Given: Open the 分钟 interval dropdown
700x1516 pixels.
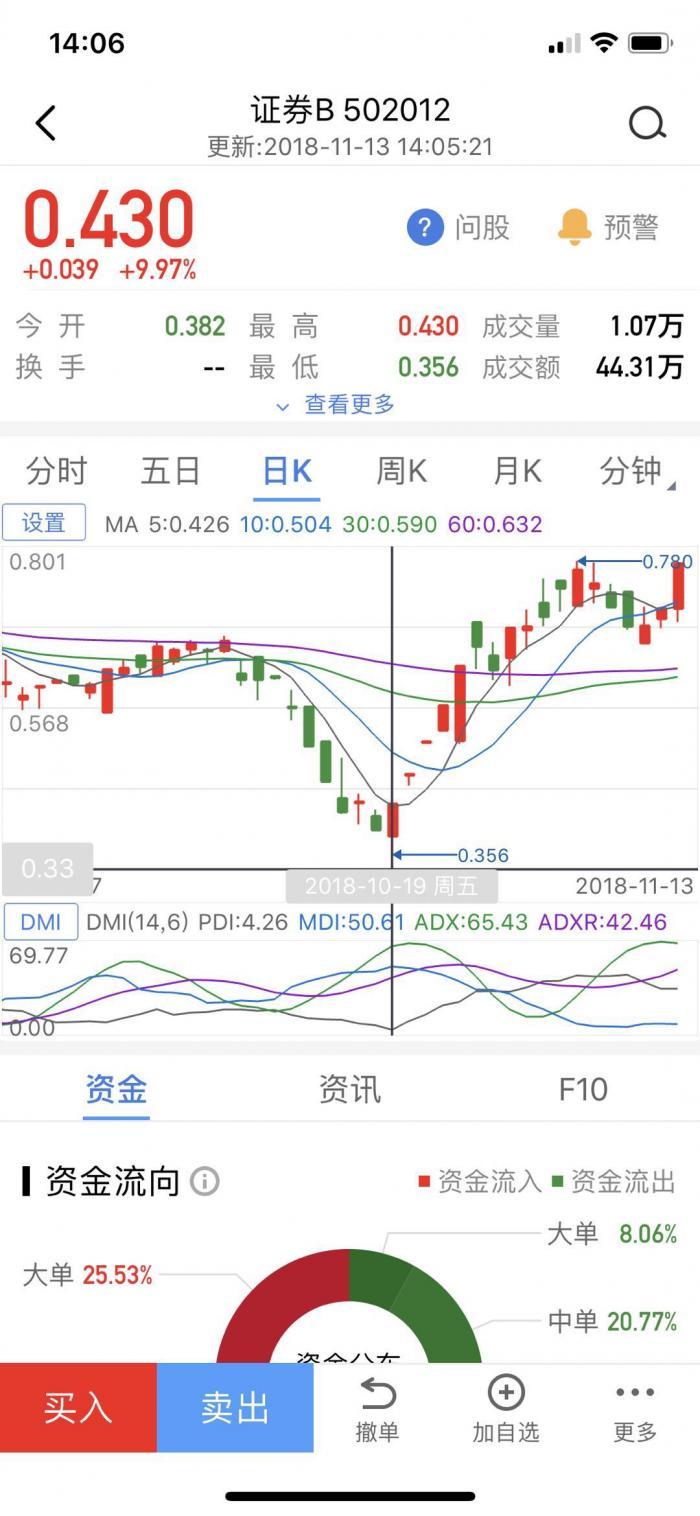Looking at the screenshot, I should (x=634, y=470).
